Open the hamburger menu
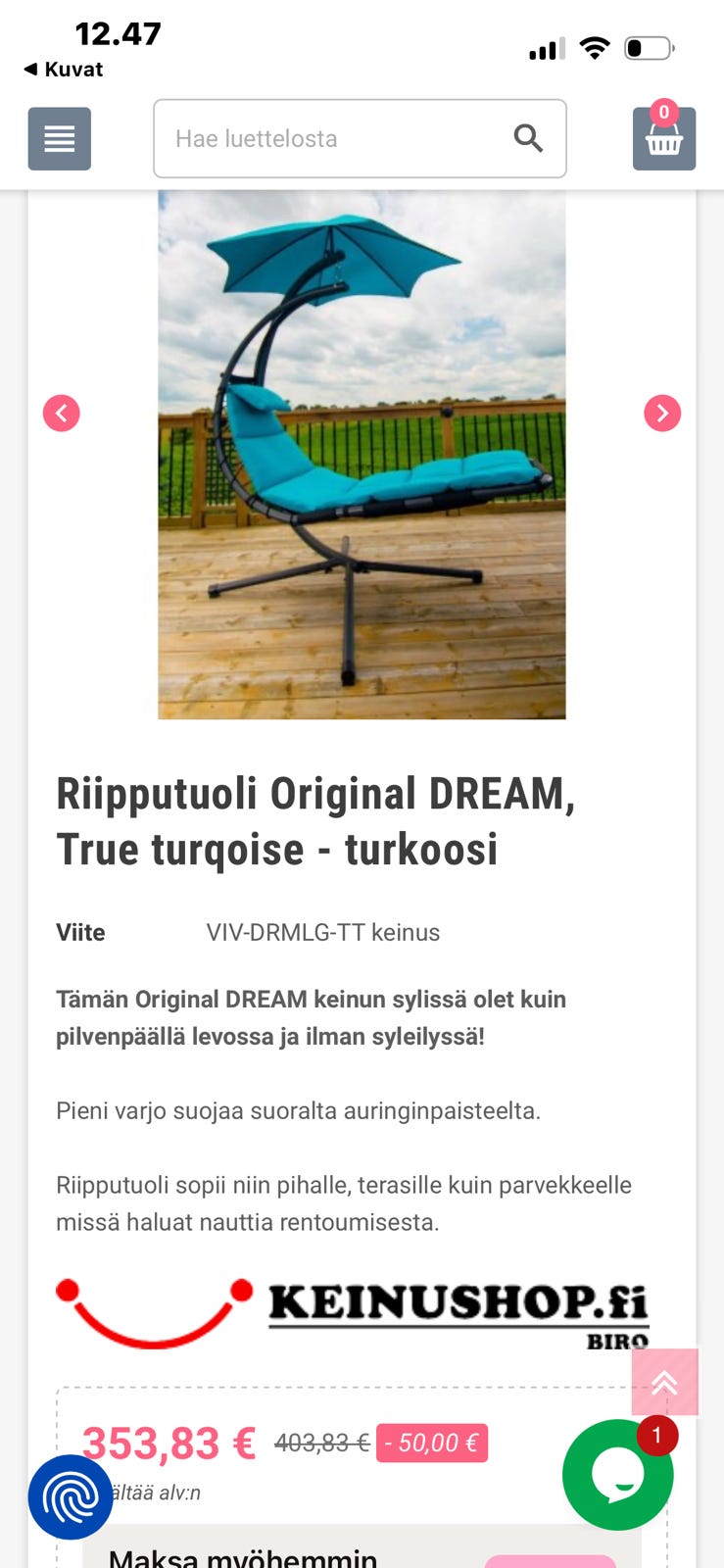Viewport: 724px width, 1568px height. point(59,139)
